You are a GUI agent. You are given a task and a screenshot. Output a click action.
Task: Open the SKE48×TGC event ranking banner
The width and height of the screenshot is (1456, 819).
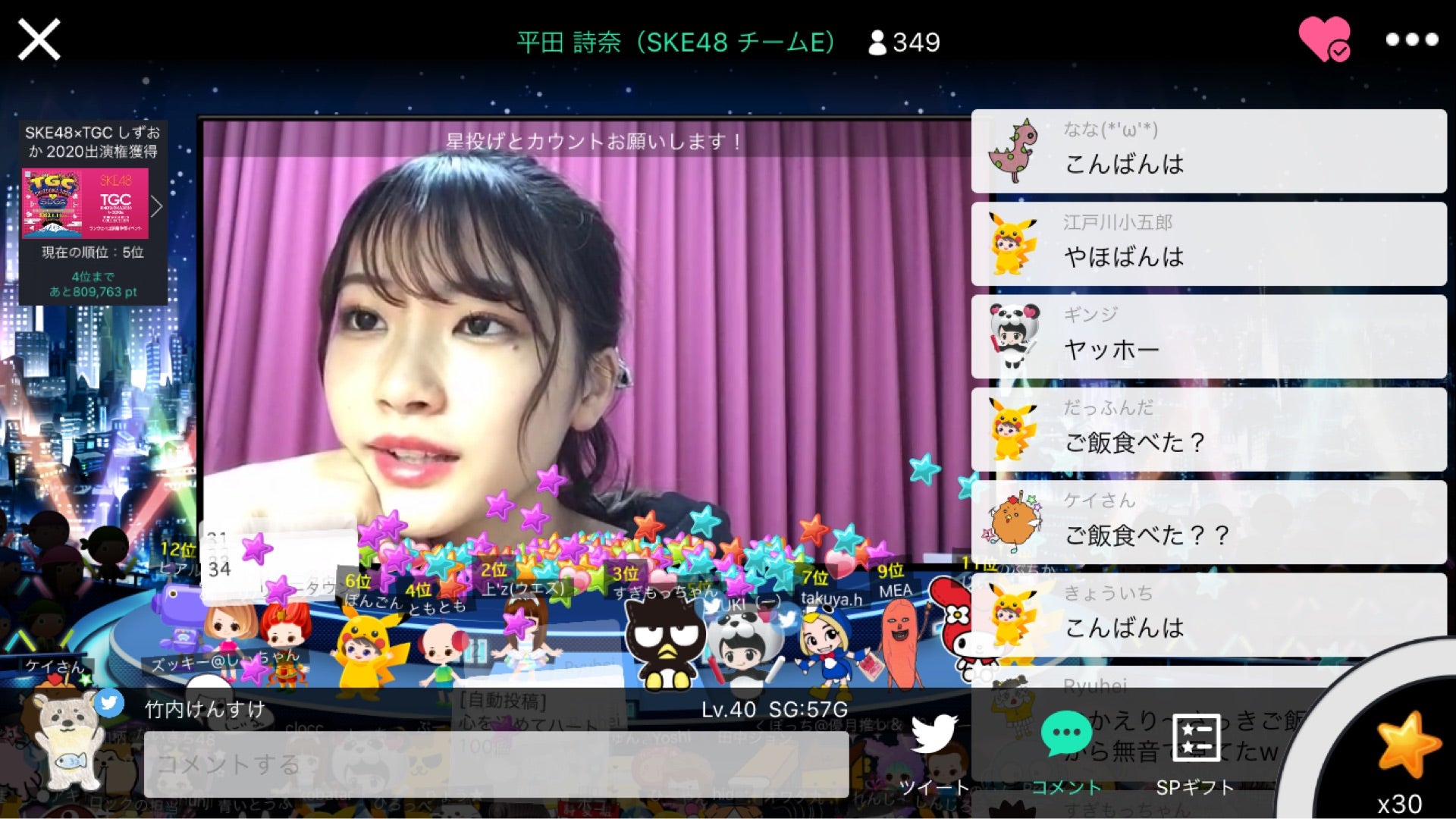coord(93,212)
